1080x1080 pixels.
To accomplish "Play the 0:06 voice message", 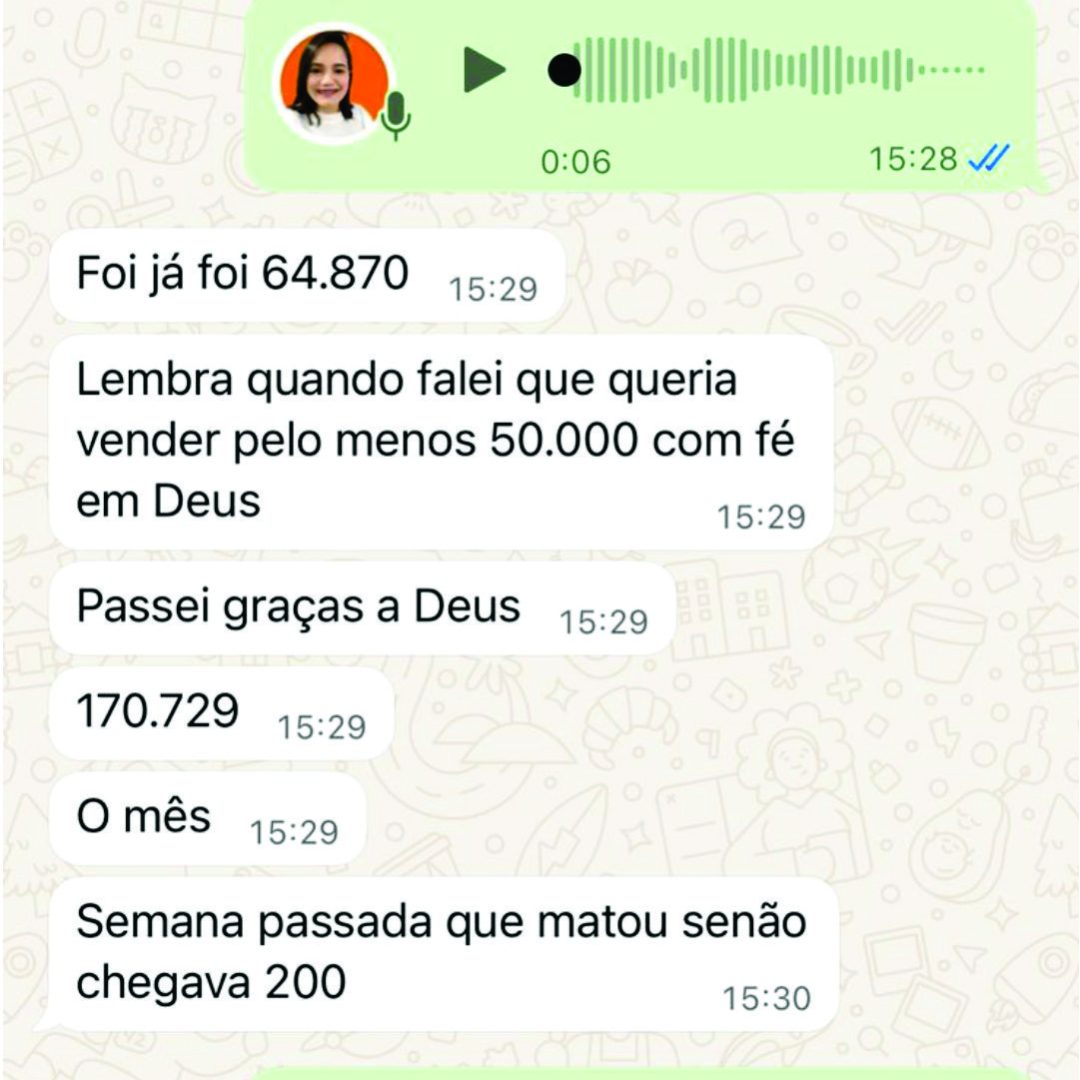I will click(x=484, y=70).
